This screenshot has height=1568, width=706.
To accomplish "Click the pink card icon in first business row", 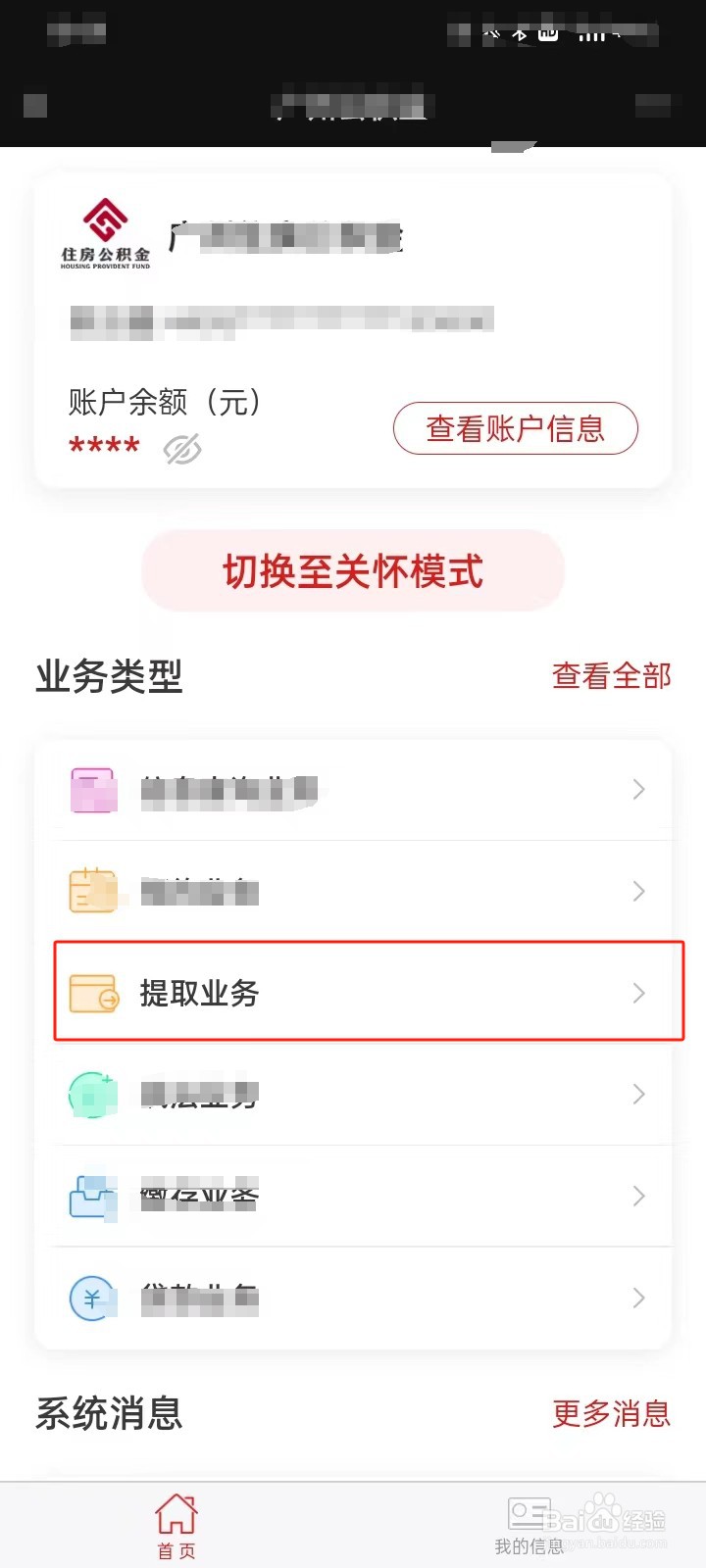I will coord(93,790).
